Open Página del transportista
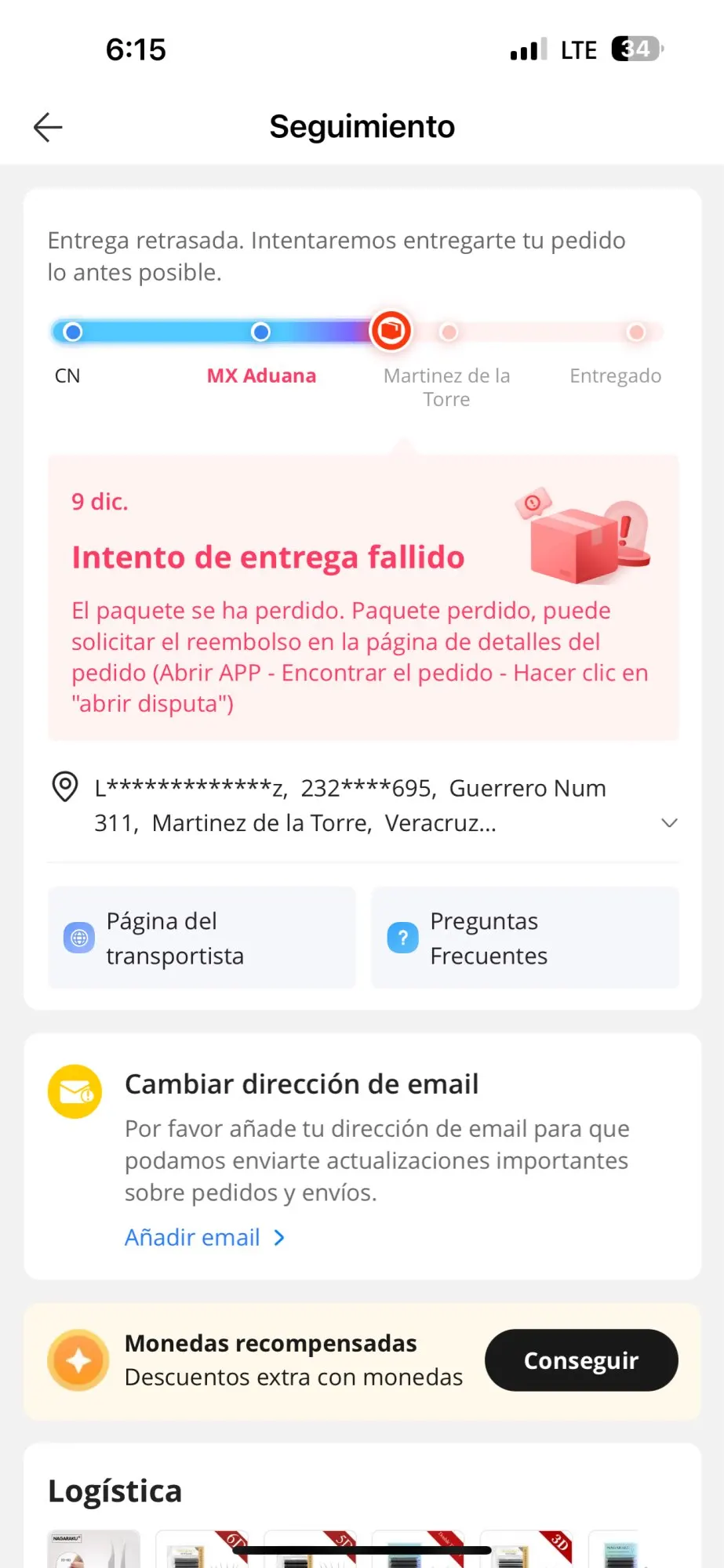 [202, 938]
